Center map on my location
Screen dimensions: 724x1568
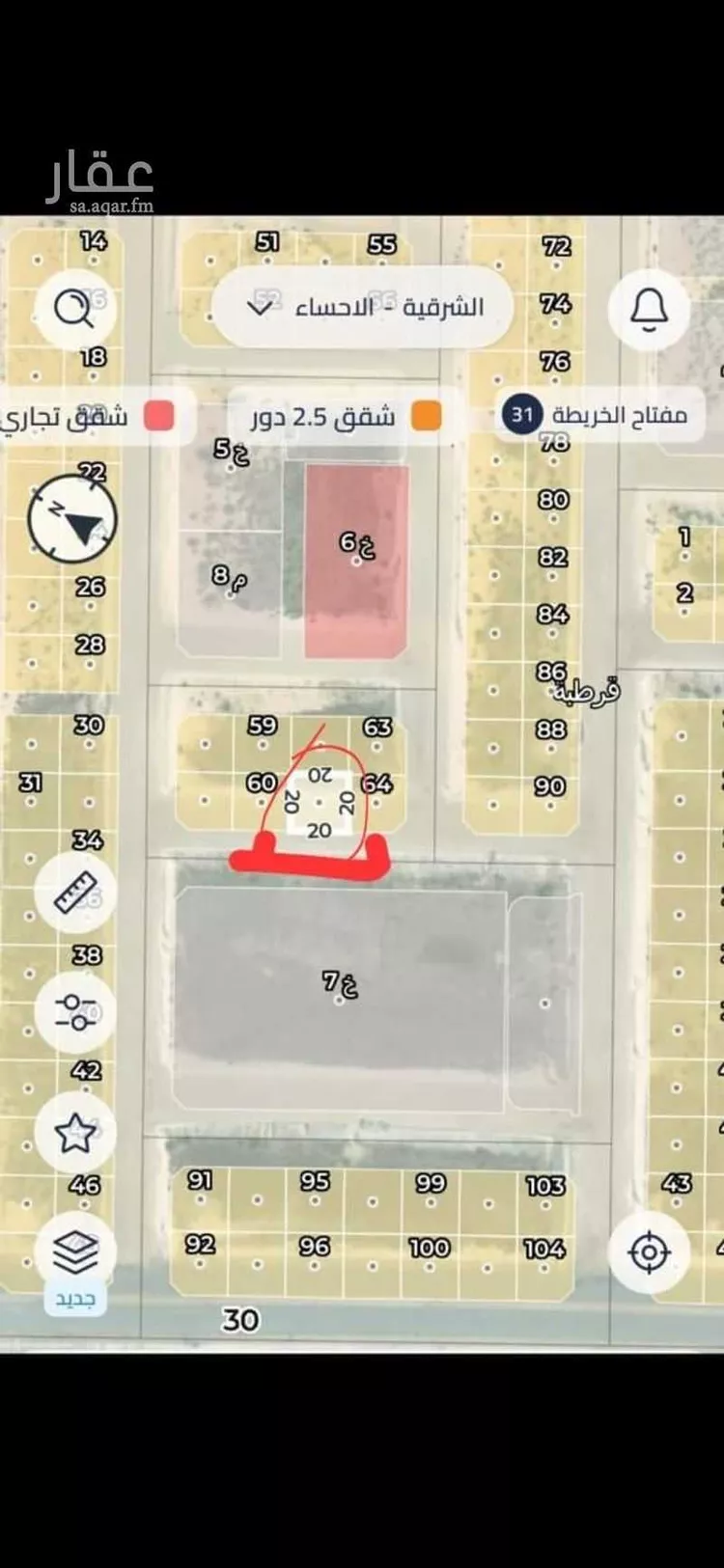(x=649, y=1252)
